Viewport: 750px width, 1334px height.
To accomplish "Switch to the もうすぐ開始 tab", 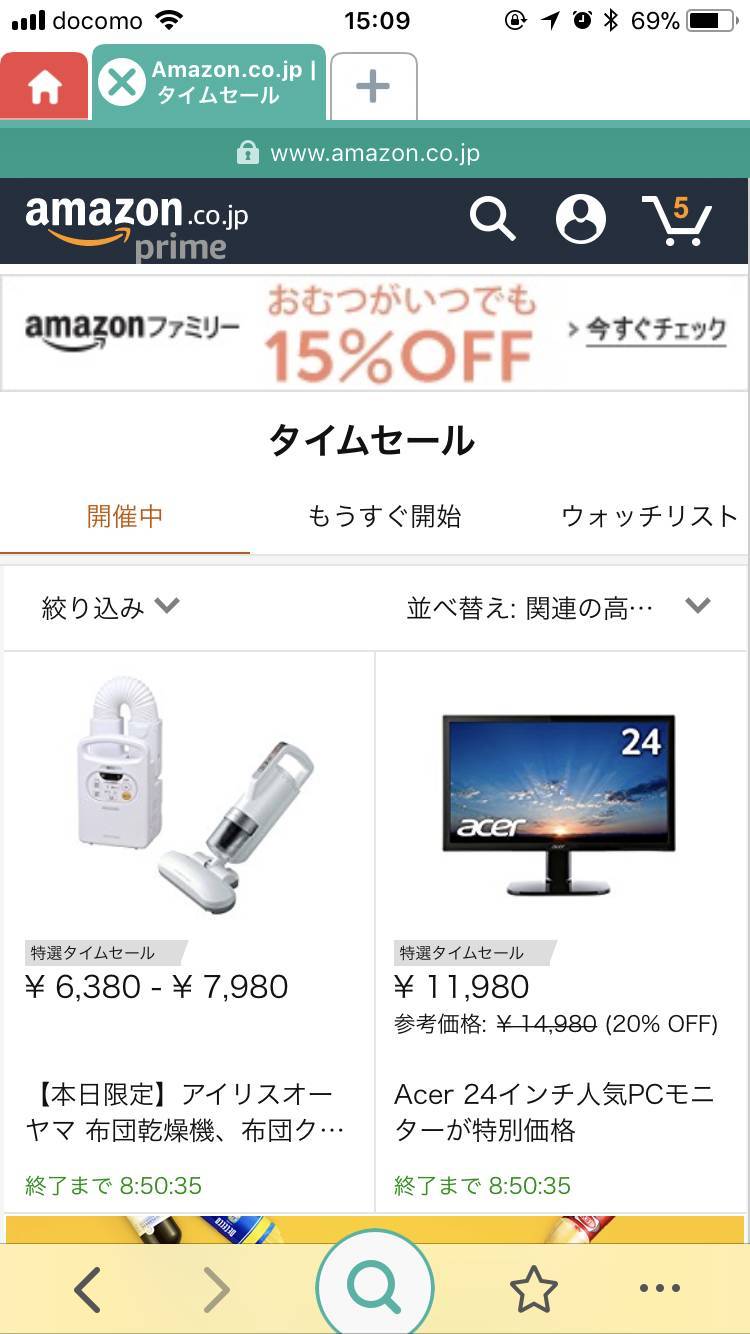I will click(x=385, y=516).
